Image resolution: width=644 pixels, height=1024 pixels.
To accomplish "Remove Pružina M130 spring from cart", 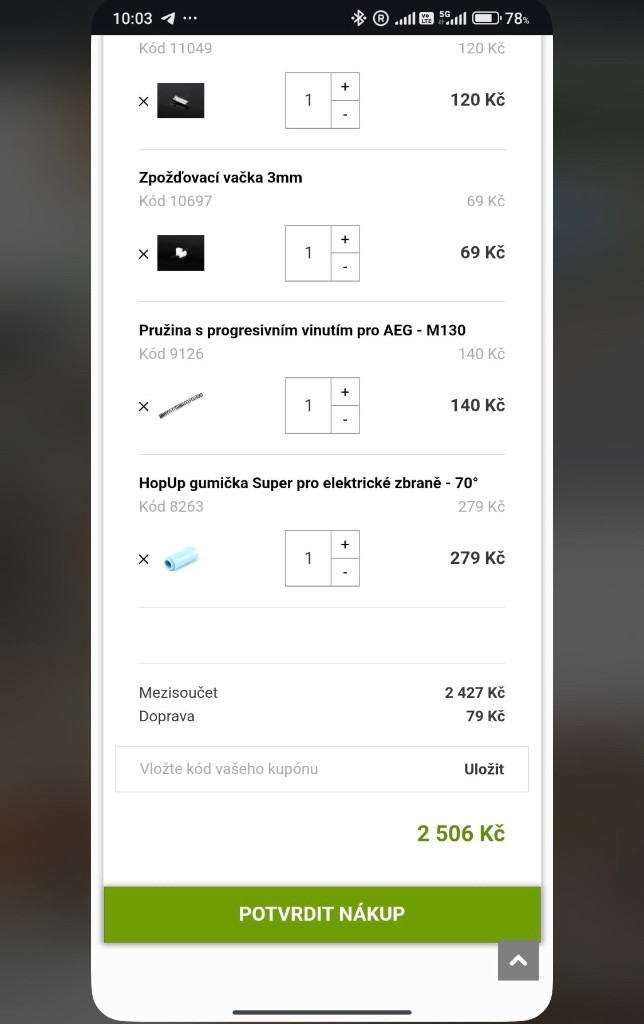I will 143,406.
